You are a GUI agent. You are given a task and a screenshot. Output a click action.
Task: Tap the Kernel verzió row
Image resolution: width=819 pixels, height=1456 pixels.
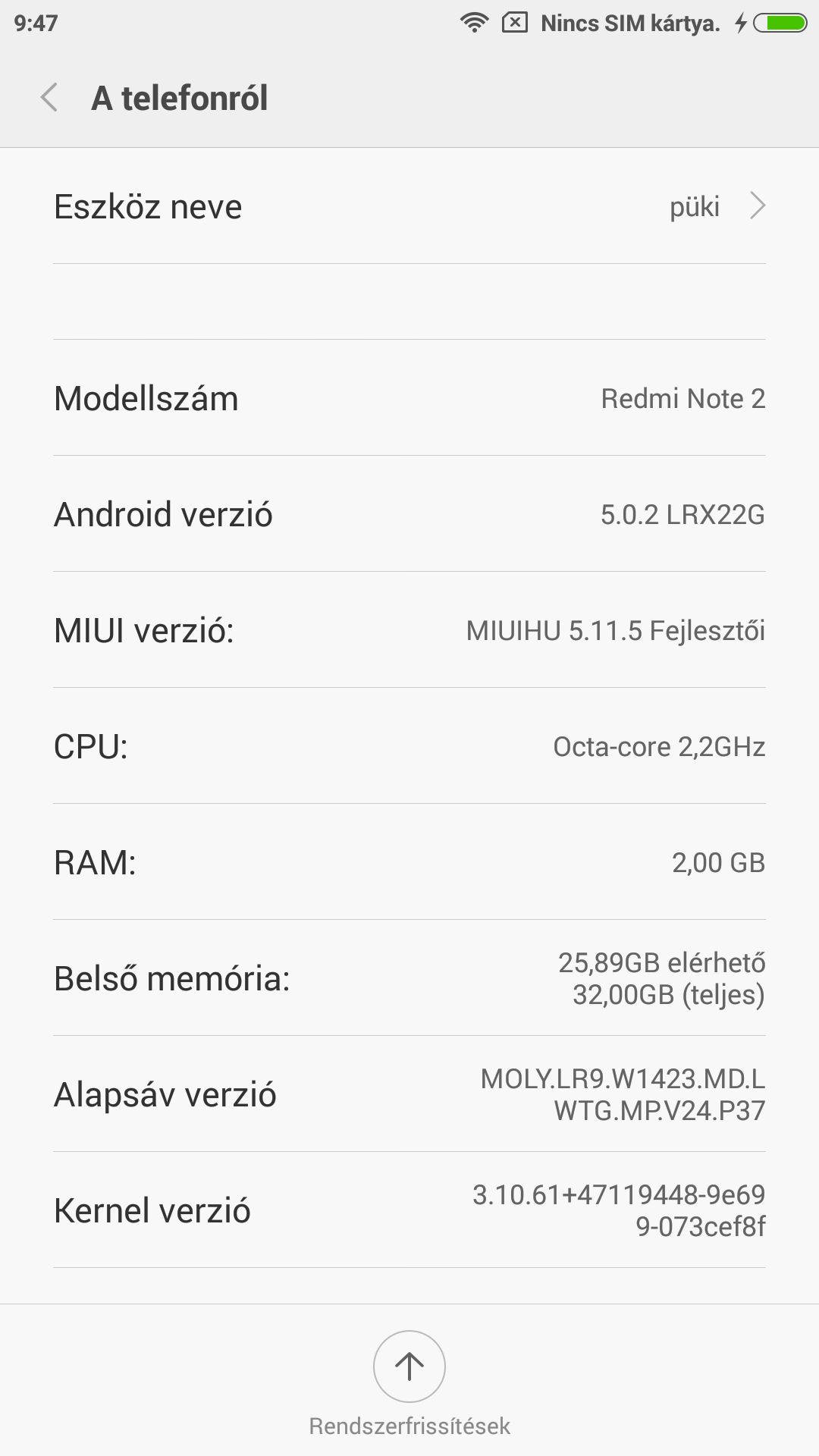pyautogui.click(x=409, y=1210)
